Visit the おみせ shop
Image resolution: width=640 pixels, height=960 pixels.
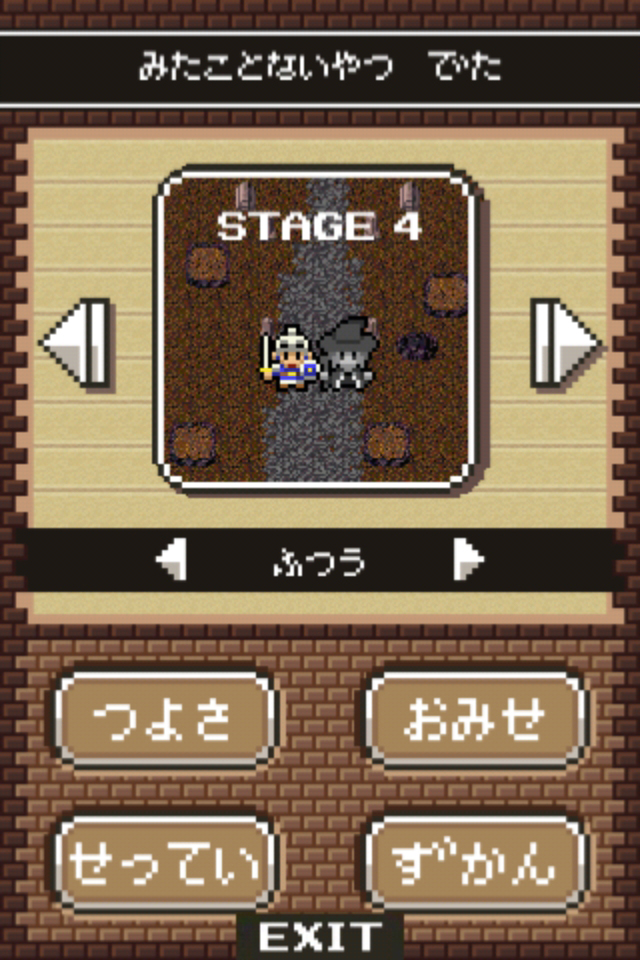[475, 719]
